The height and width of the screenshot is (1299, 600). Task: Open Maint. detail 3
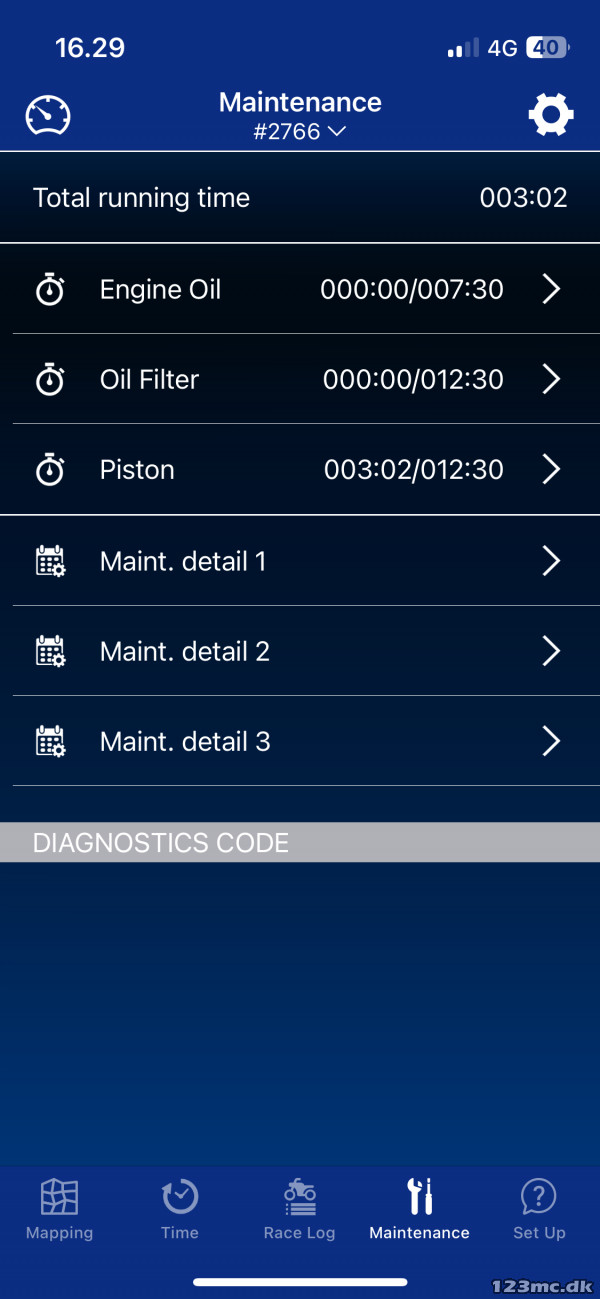point(300,741)
